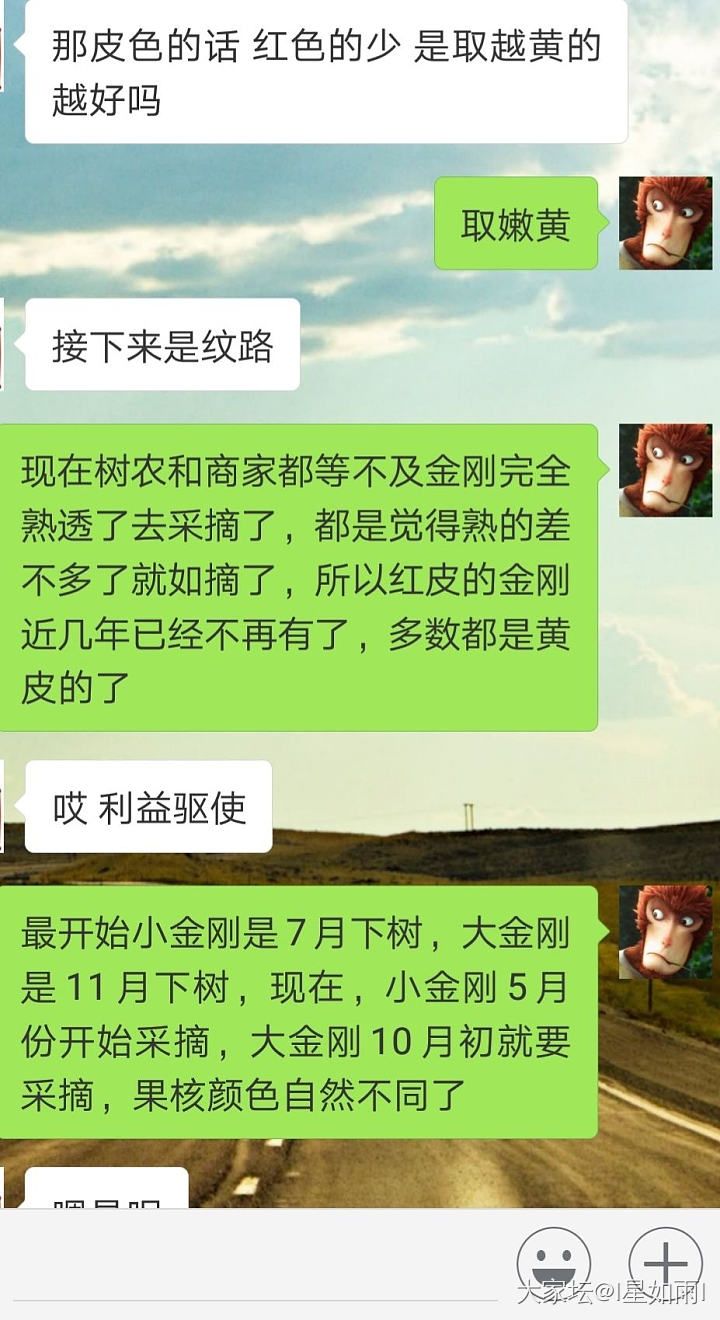The height and width of the screenshot is (1320, 720).
Task: Open the plus attachment menu
Action: pyautogui.click(x=665, y=1262)
